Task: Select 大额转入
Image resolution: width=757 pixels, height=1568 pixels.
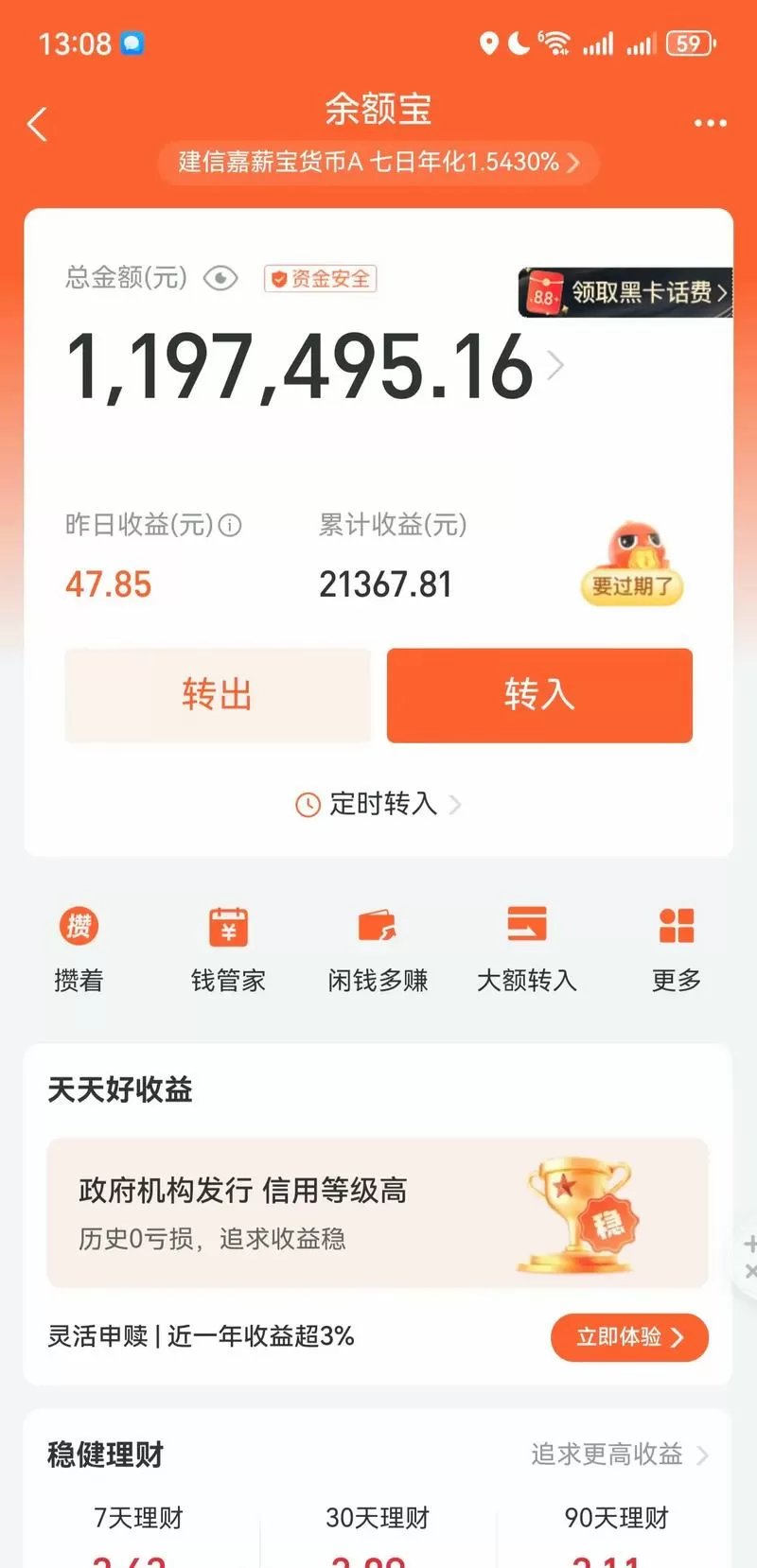Action: [x=527, y=948]
